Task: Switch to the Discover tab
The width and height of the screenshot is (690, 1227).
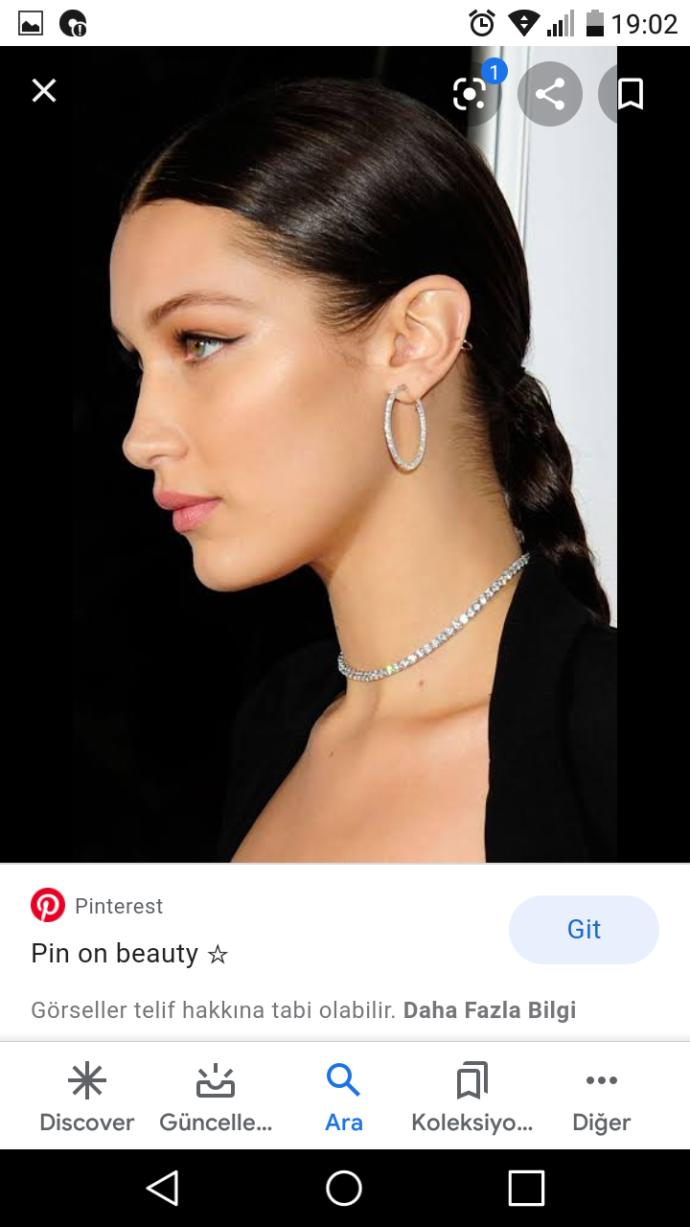Action: 87,1099
